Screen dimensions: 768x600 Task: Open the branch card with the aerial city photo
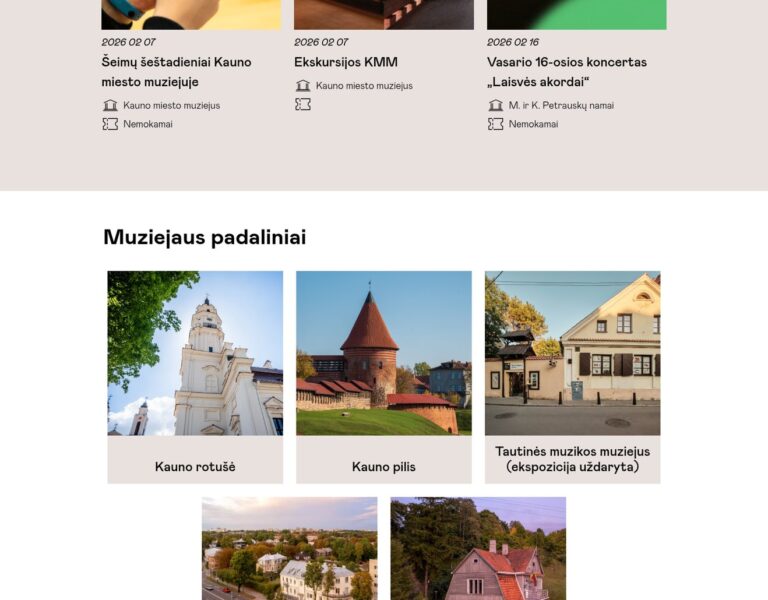[289, 548]
